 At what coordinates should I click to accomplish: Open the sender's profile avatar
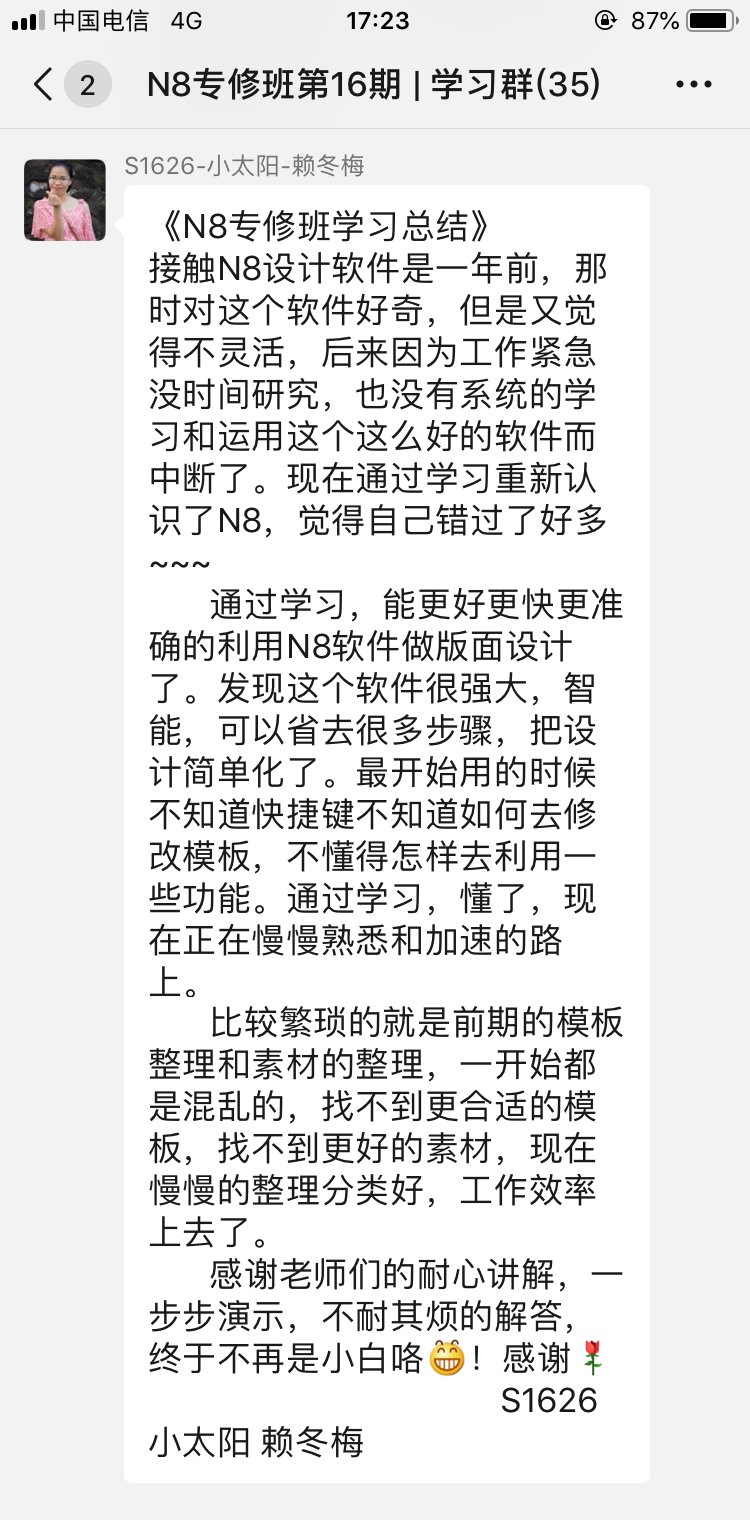(65, 200)
